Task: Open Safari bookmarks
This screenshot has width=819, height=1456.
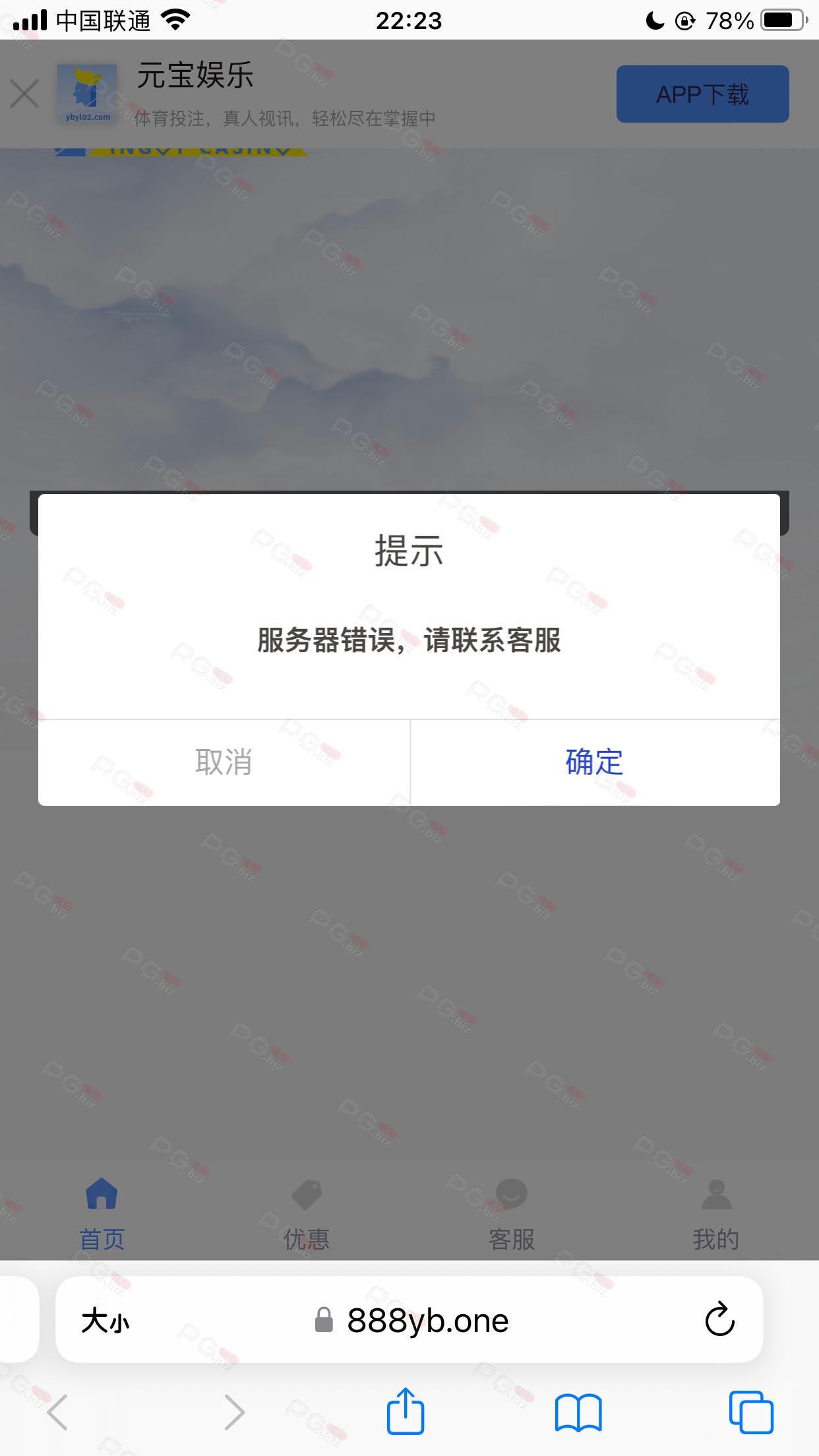Action: click(x=578, y=1412)
